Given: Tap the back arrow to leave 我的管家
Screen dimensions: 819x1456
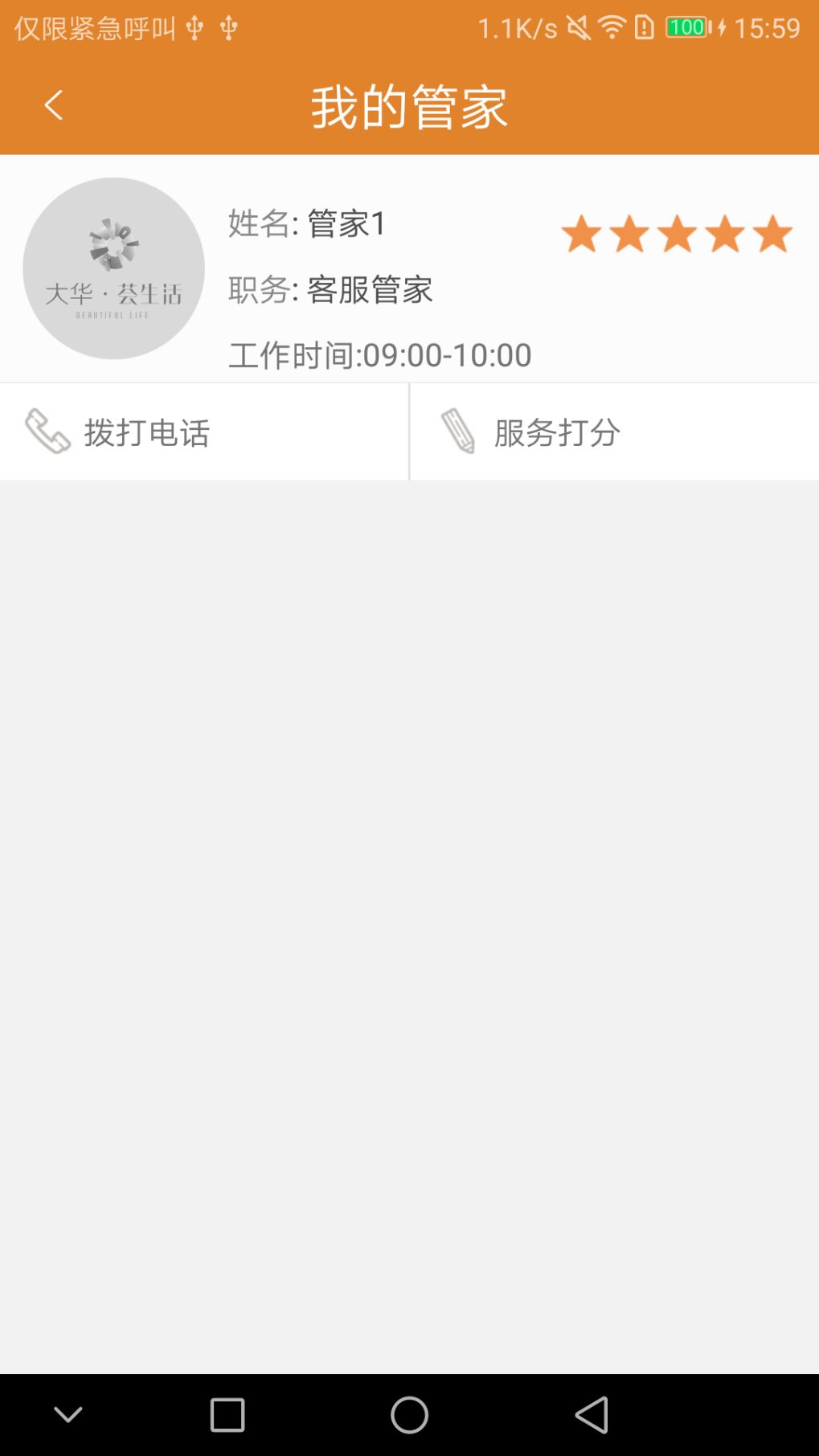Looking at the screenshot, I should [x=53, y=104].
